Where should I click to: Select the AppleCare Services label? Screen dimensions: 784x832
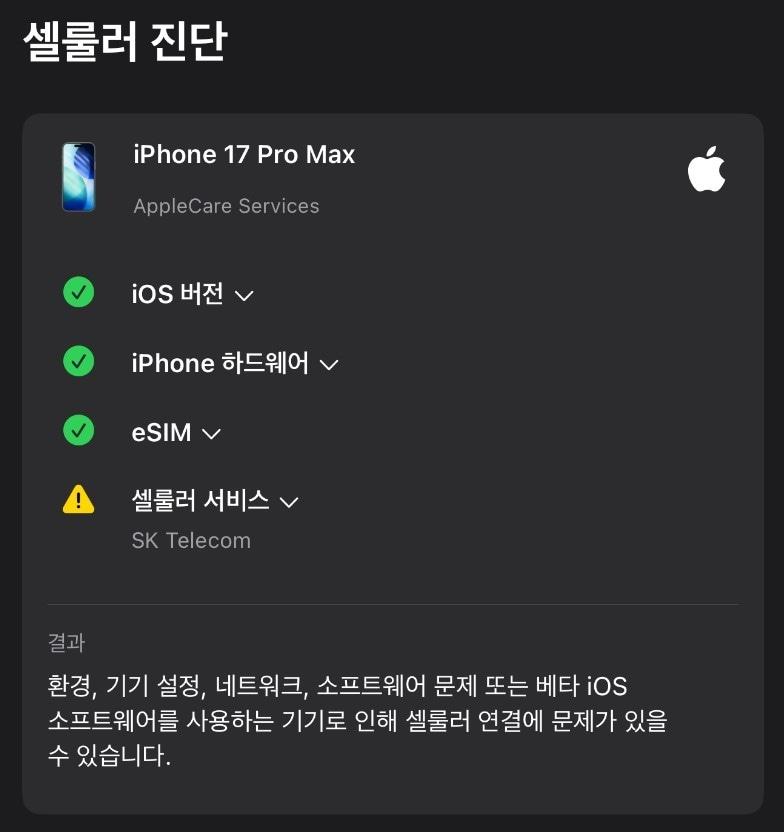click(x=227, y=207)
